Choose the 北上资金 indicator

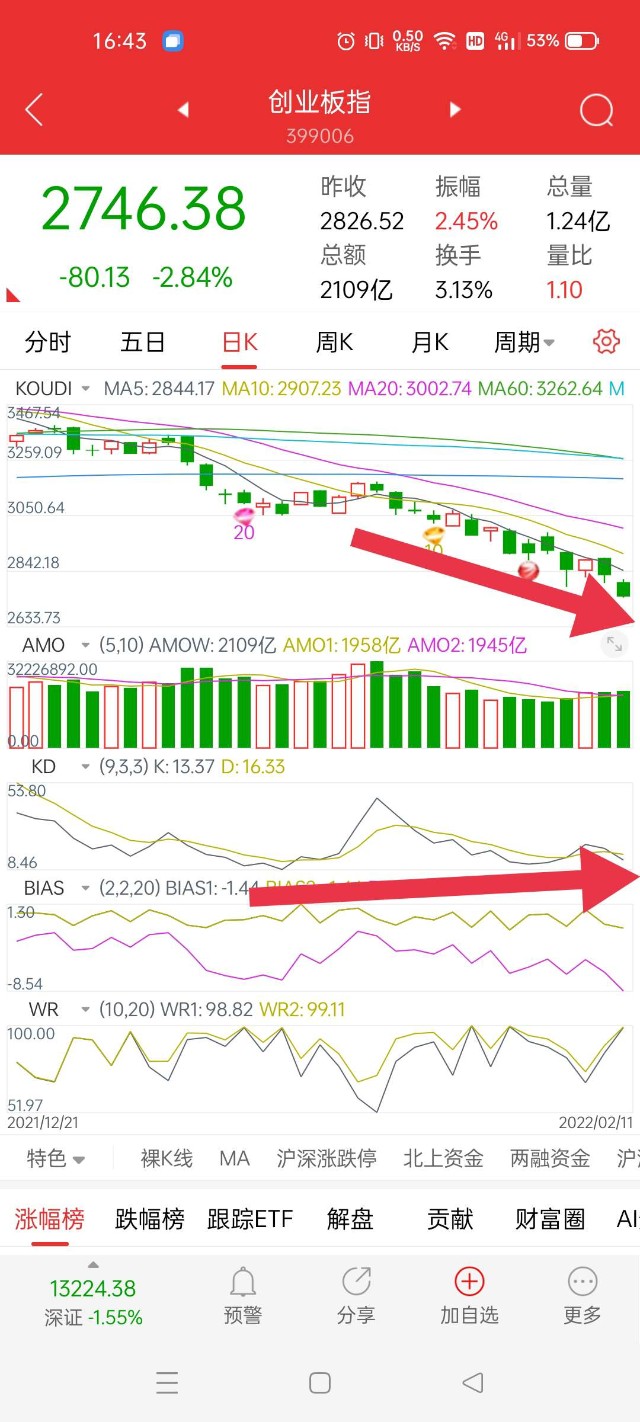(x=443, y=1158)
